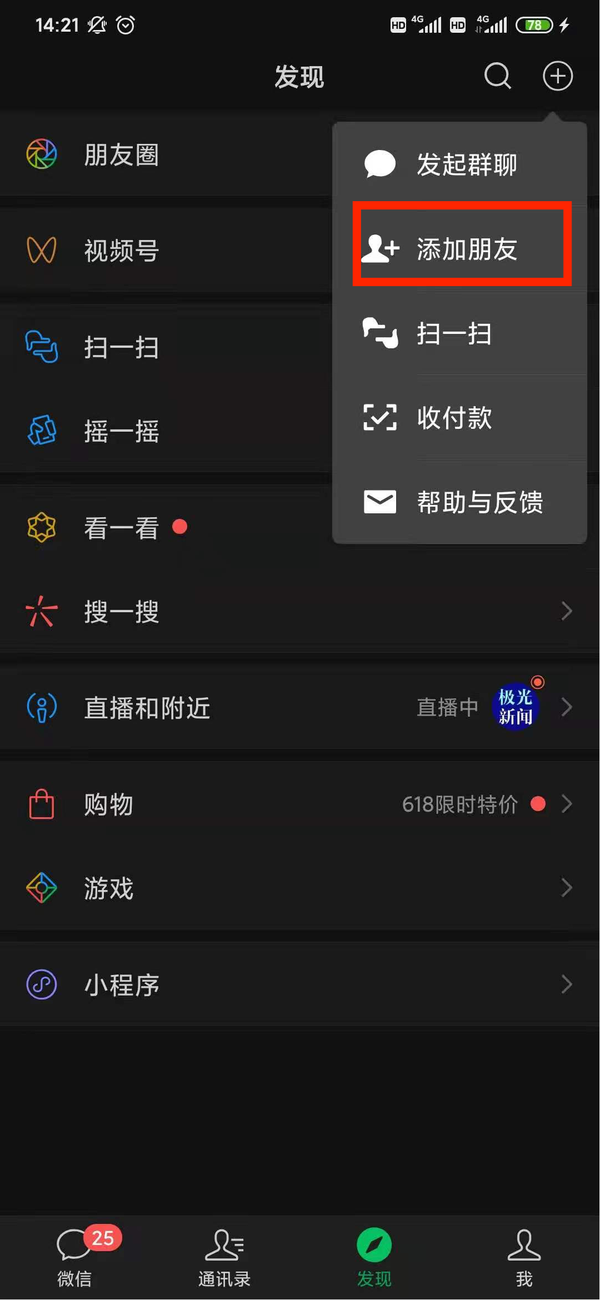Screen dimensions: 600x1300
Task: Open 直播和附近 row
Action: (300, 708)
